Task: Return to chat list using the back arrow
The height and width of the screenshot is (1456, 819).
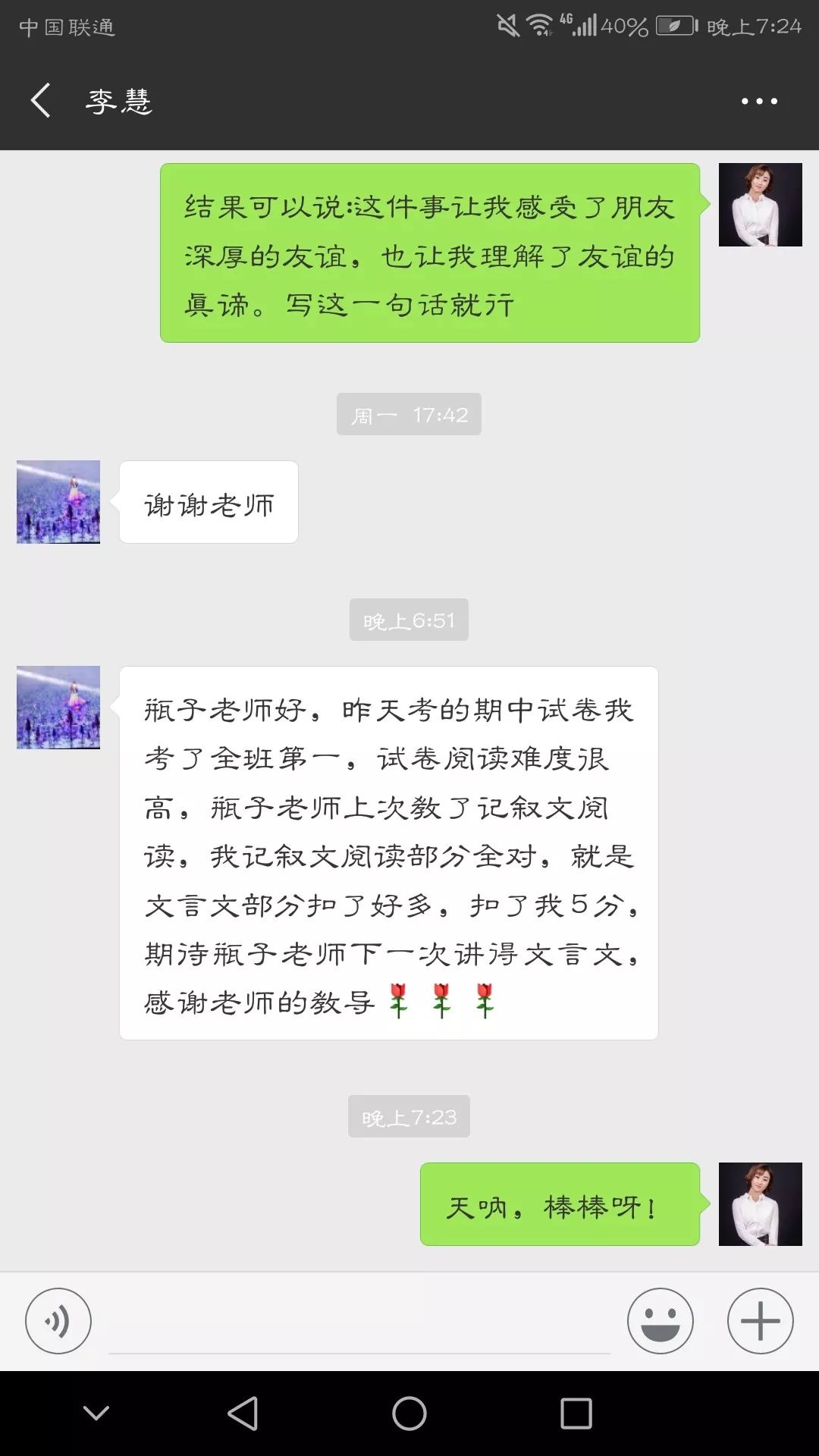Action: click(42, 100)
